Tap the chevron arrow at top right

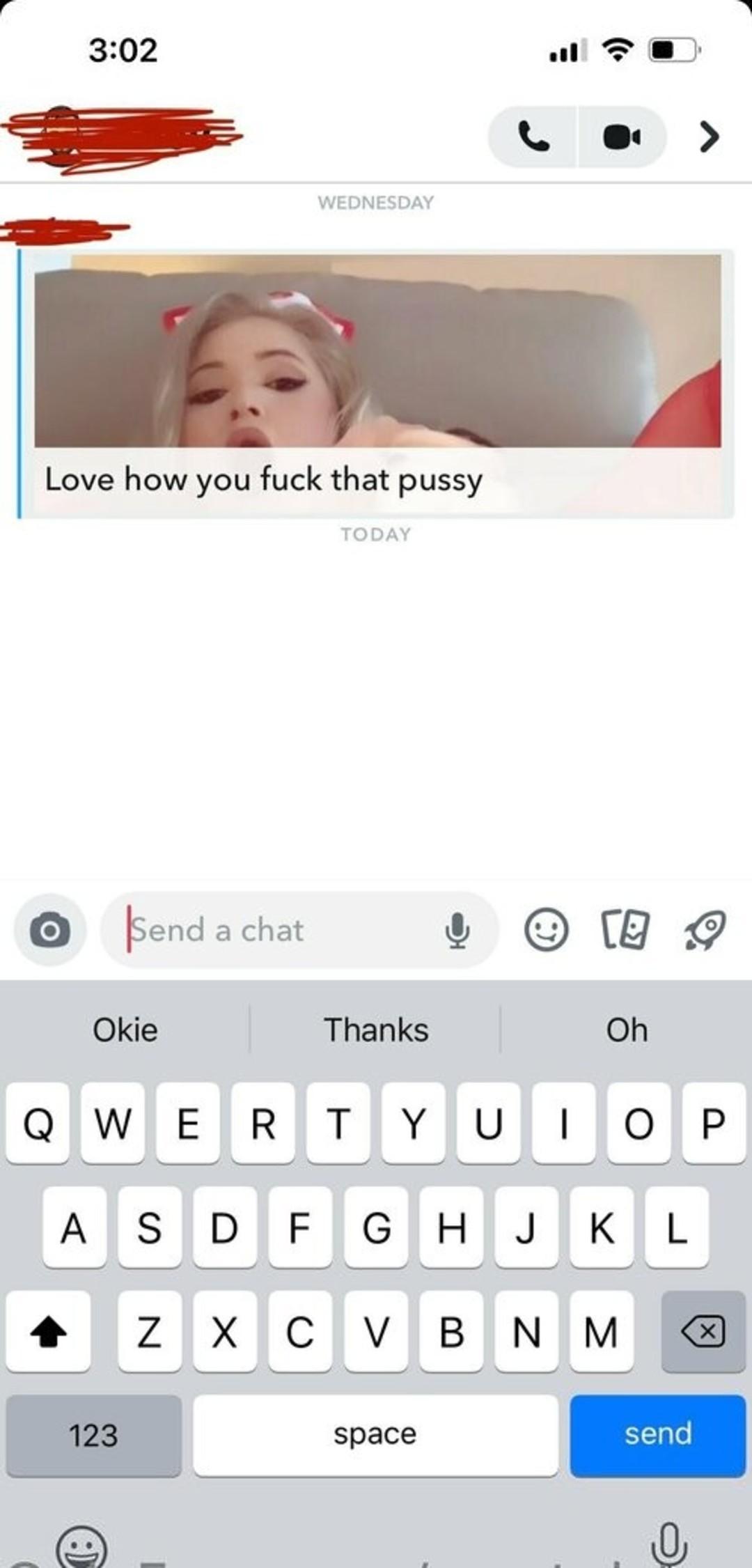pos(709,137)
